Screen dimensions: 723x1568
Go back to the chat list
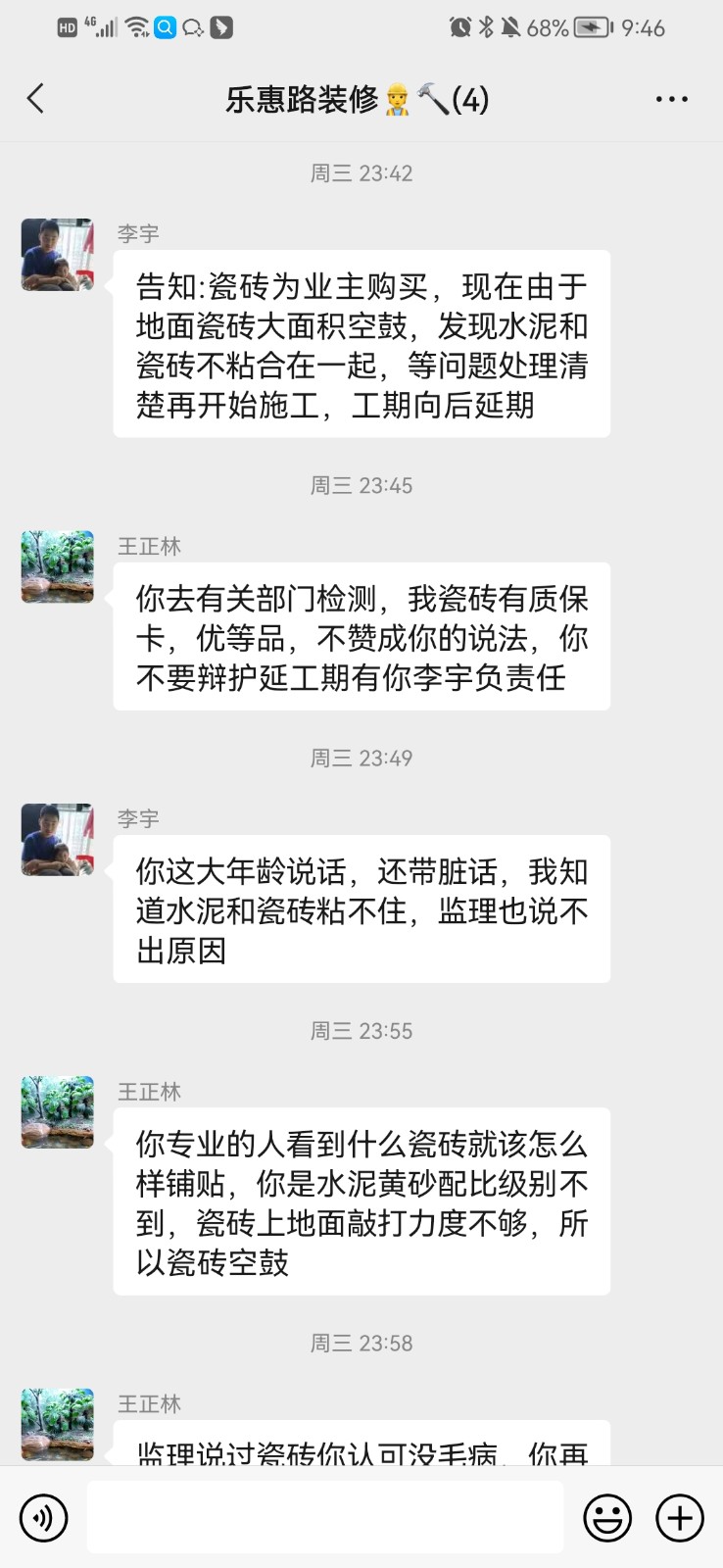[36, 99]
